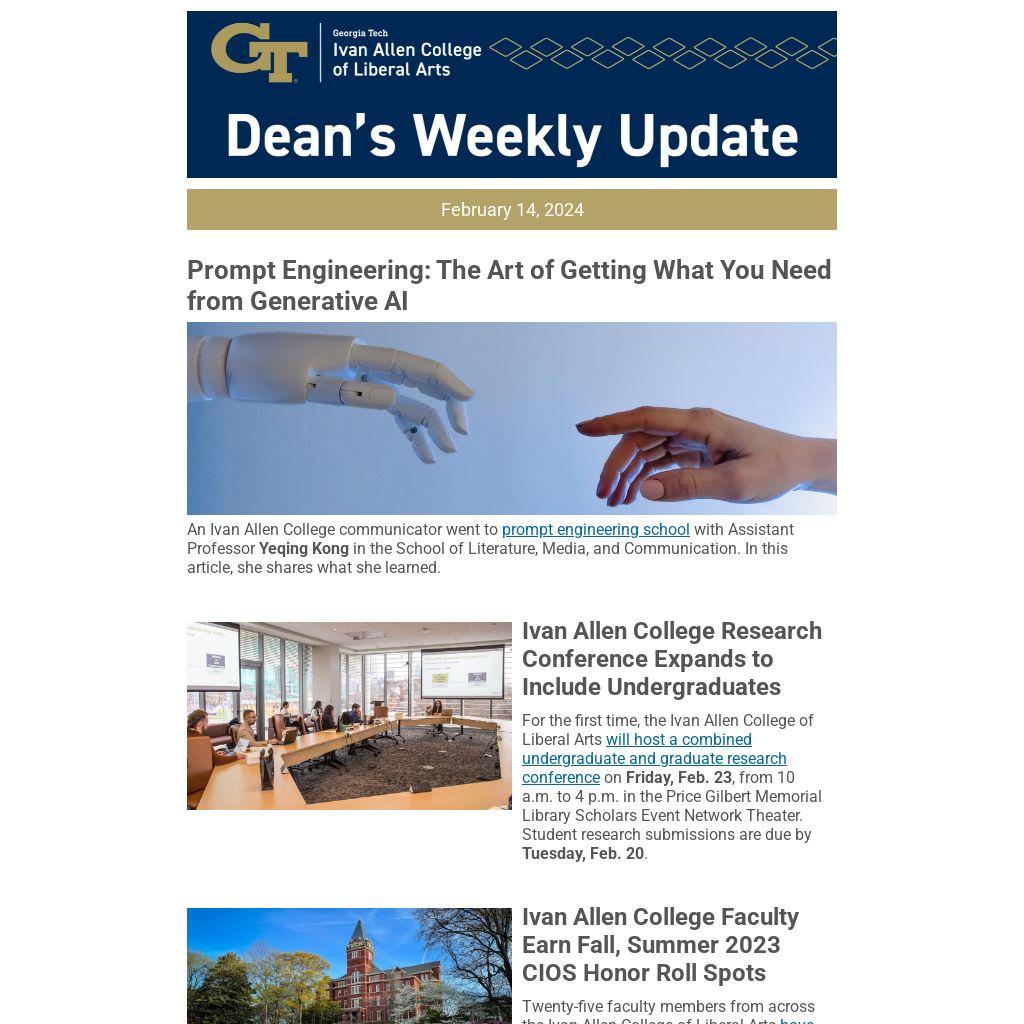Open the prompt engineering school link

595,530
